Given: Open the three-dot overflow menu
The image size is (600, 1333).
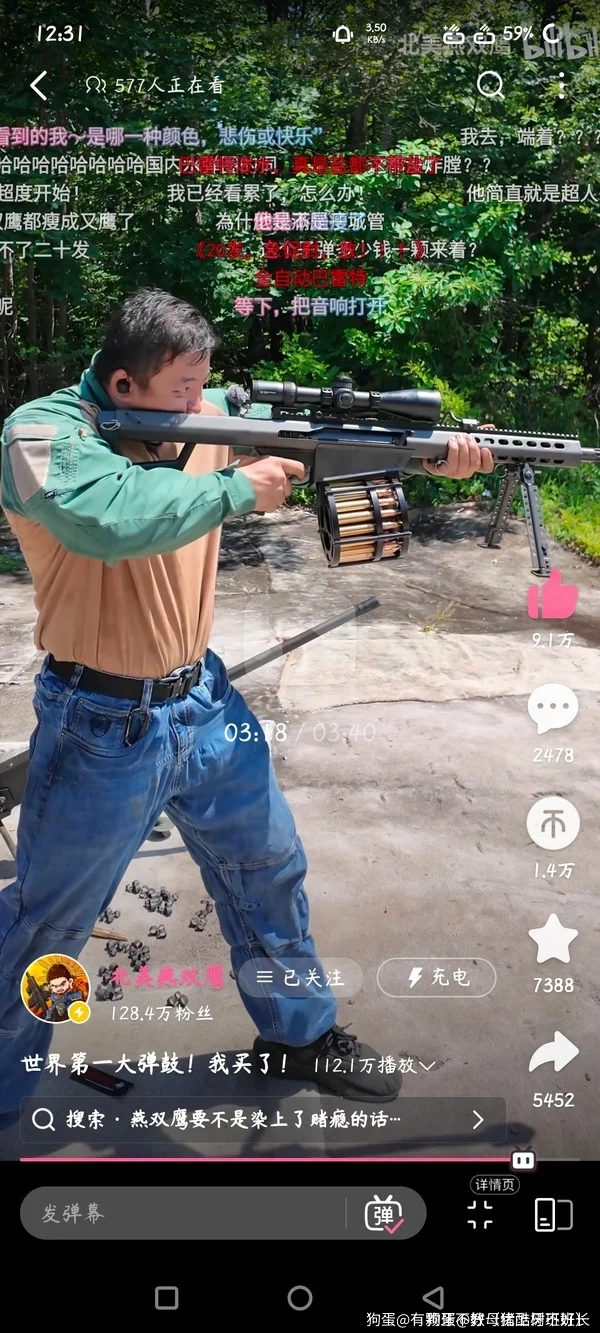Looking at the screenshot, I should pos(561,86).
